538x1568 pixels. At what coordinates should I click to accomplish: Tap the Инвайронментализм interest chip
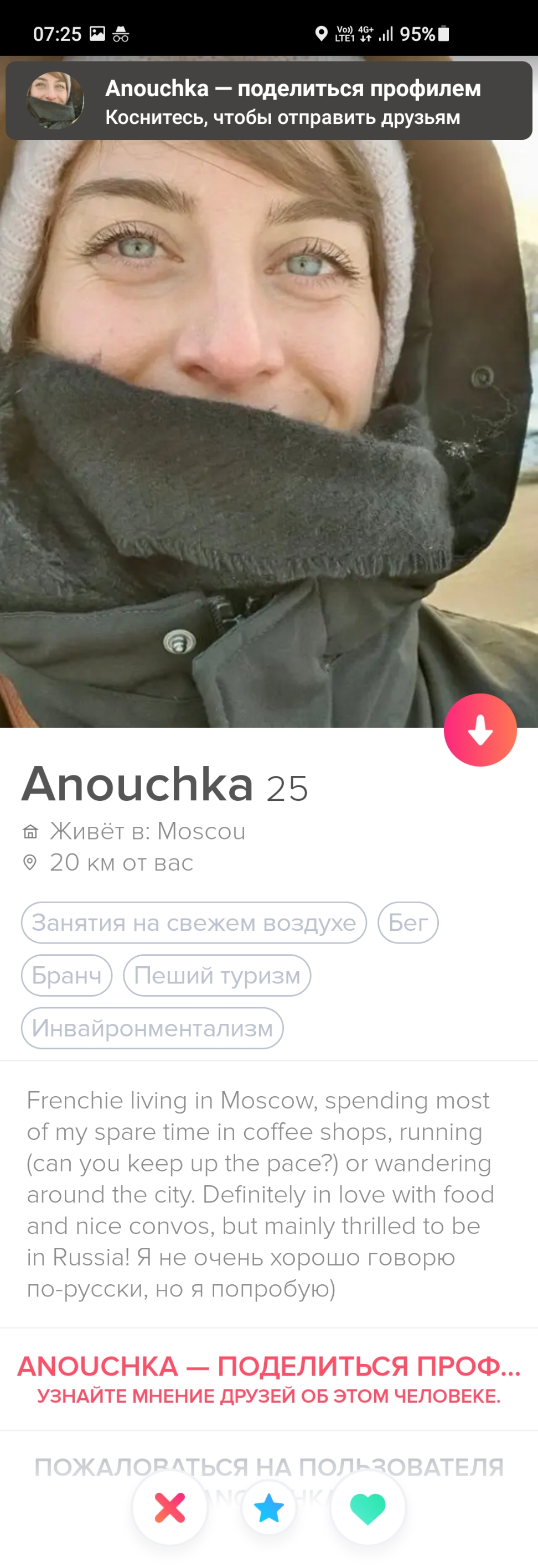(x=152, y=1028)
